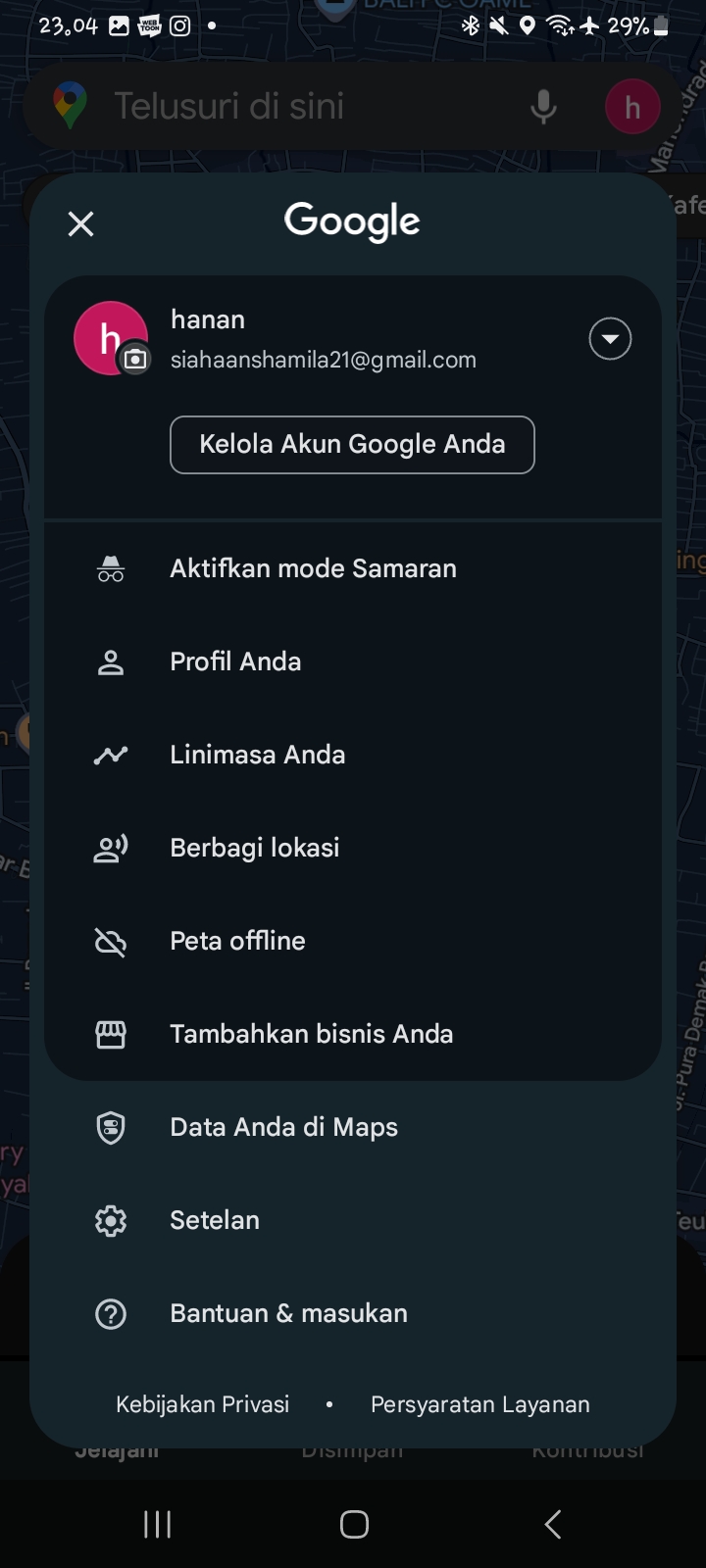The height and width of the screenshot is (1568, 706).
Task: Choose Tambahkan bisnis Anda
Action: click(x=353, y=1034)
